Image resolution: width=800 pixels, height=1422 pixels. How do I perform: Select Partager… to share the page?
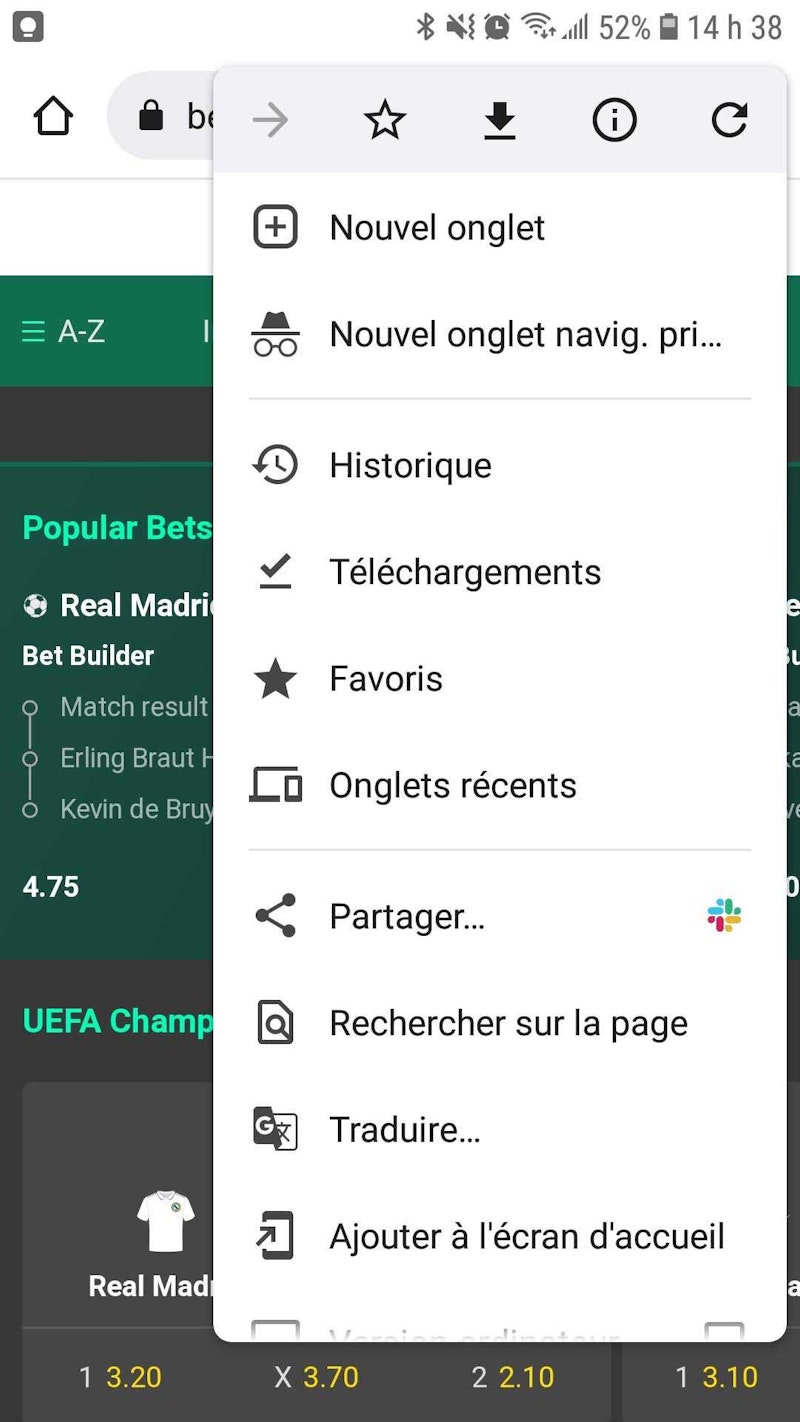[x=407, y=917]
